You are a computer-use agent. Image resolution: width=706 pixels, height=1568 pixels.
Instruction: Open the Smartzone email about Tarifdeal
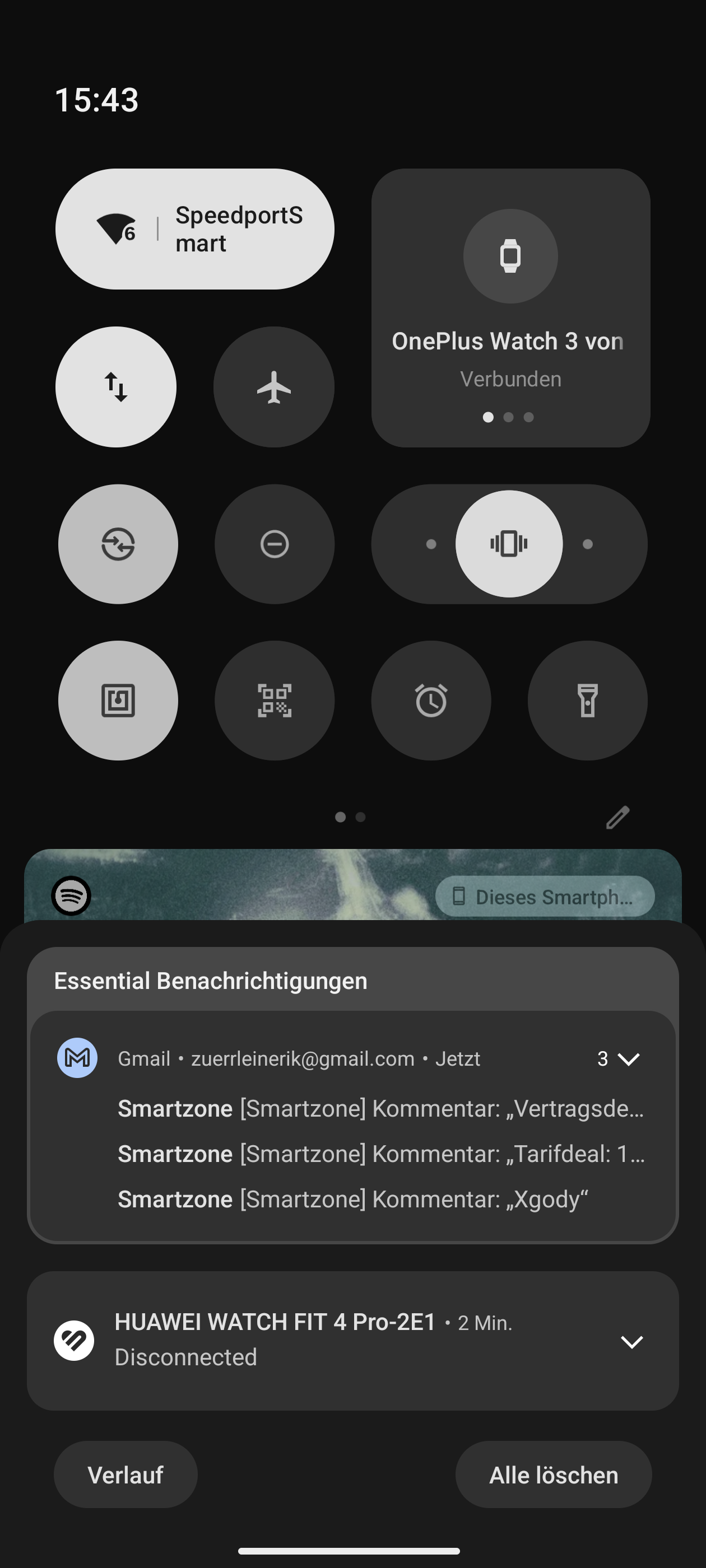(x=380, y=1154)
